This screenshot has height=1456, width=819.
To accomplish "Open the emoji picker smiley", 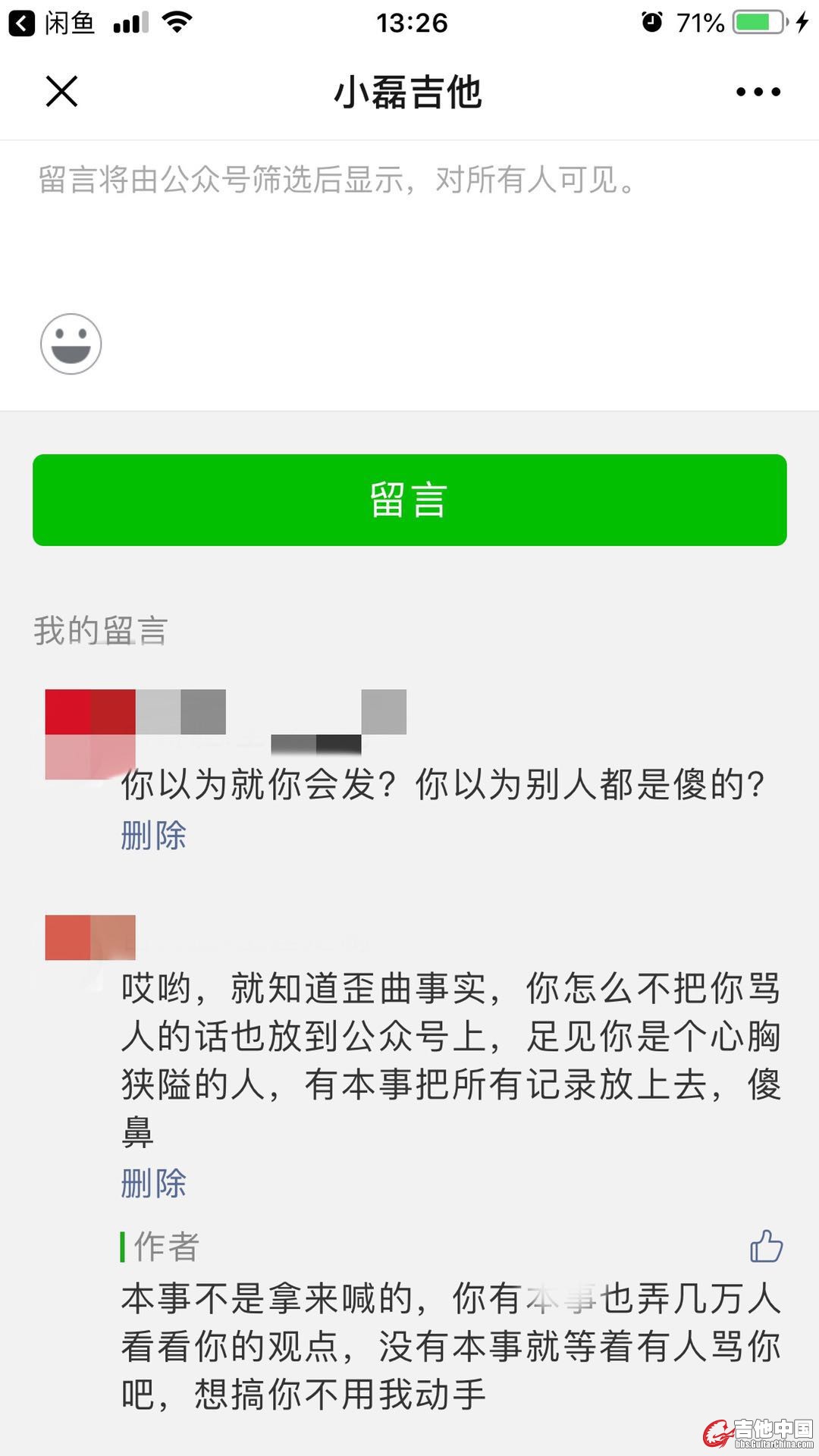I will pyautogui.click(x=71, y=344).
